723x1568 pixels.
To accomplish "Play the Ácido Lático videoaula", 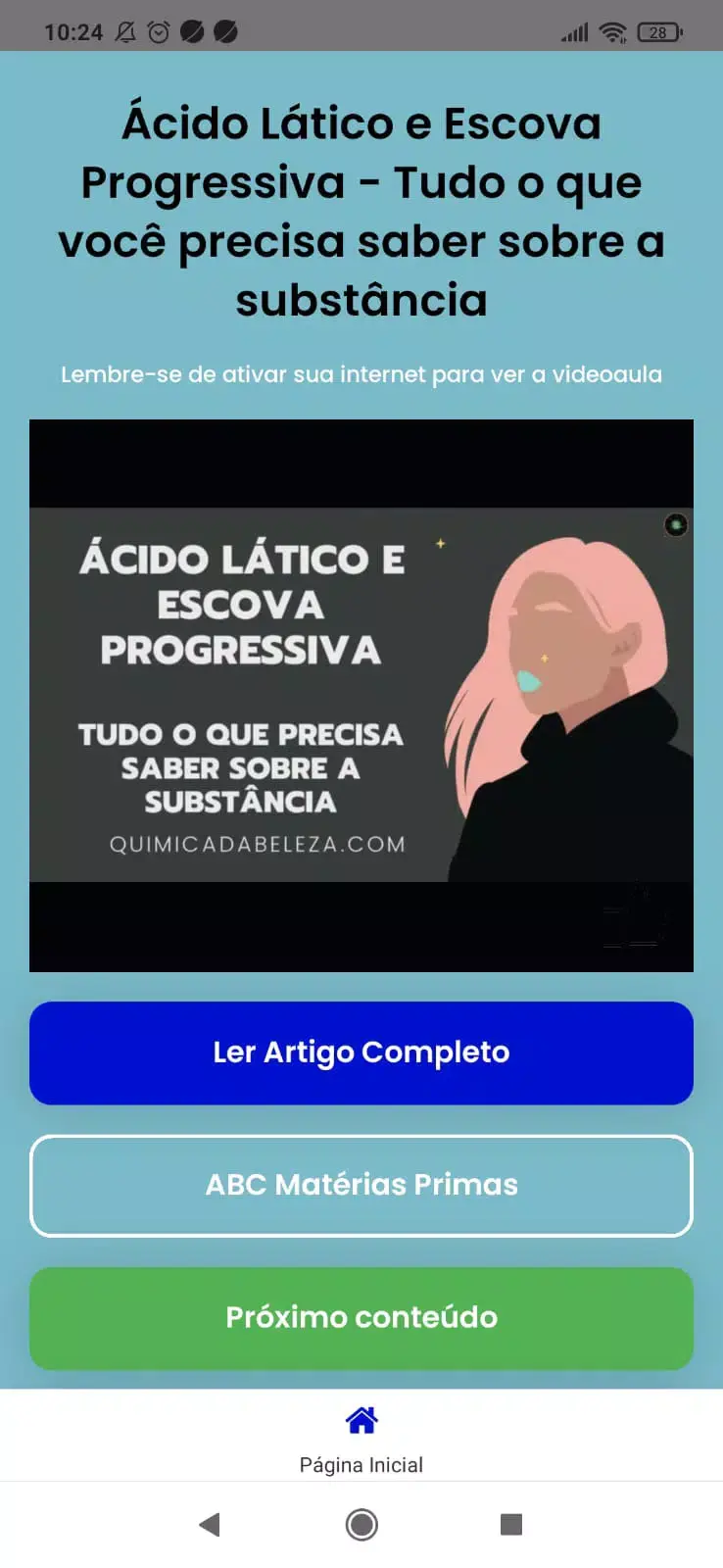I will 361,692.
